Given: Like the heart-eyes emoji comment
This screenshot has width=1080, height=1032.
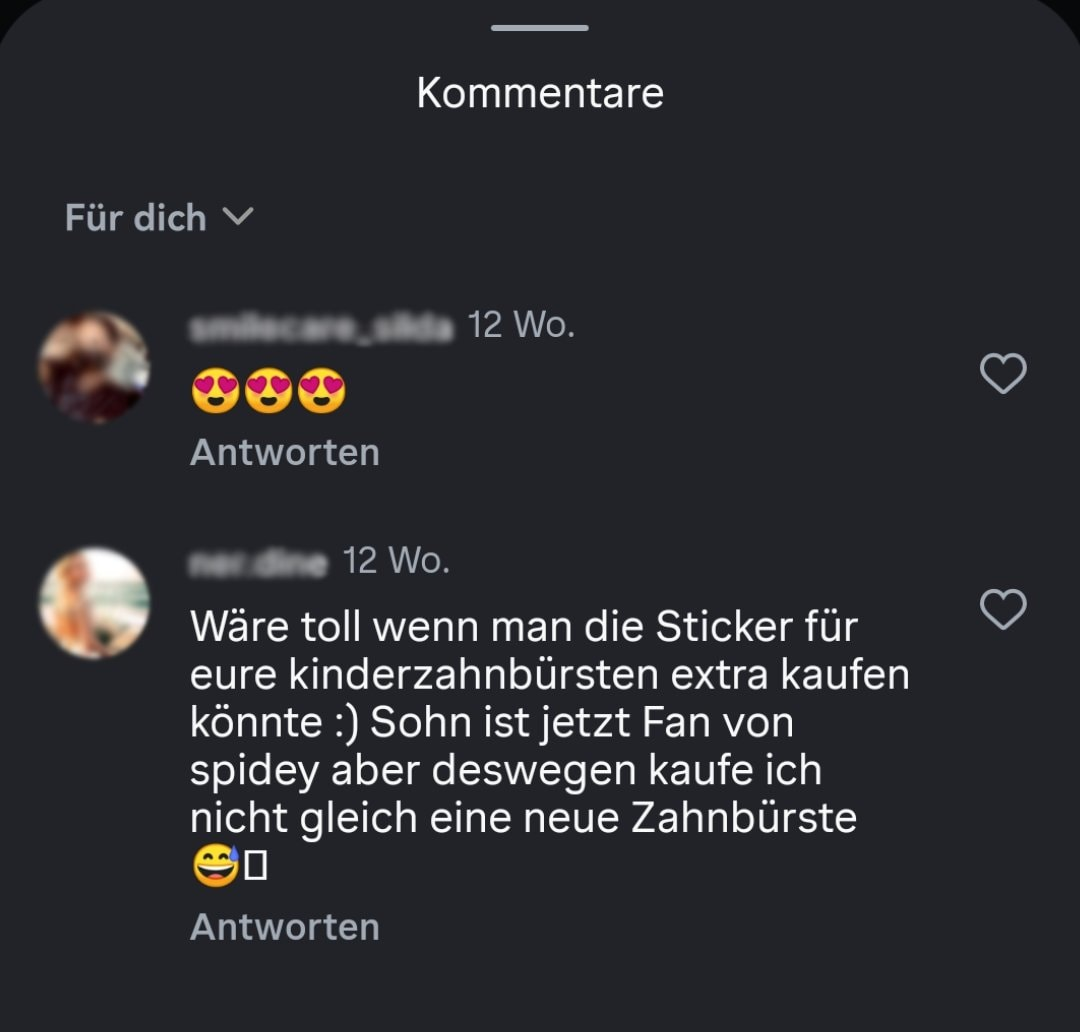Looking at the screenshot, I should point(1002,373).
